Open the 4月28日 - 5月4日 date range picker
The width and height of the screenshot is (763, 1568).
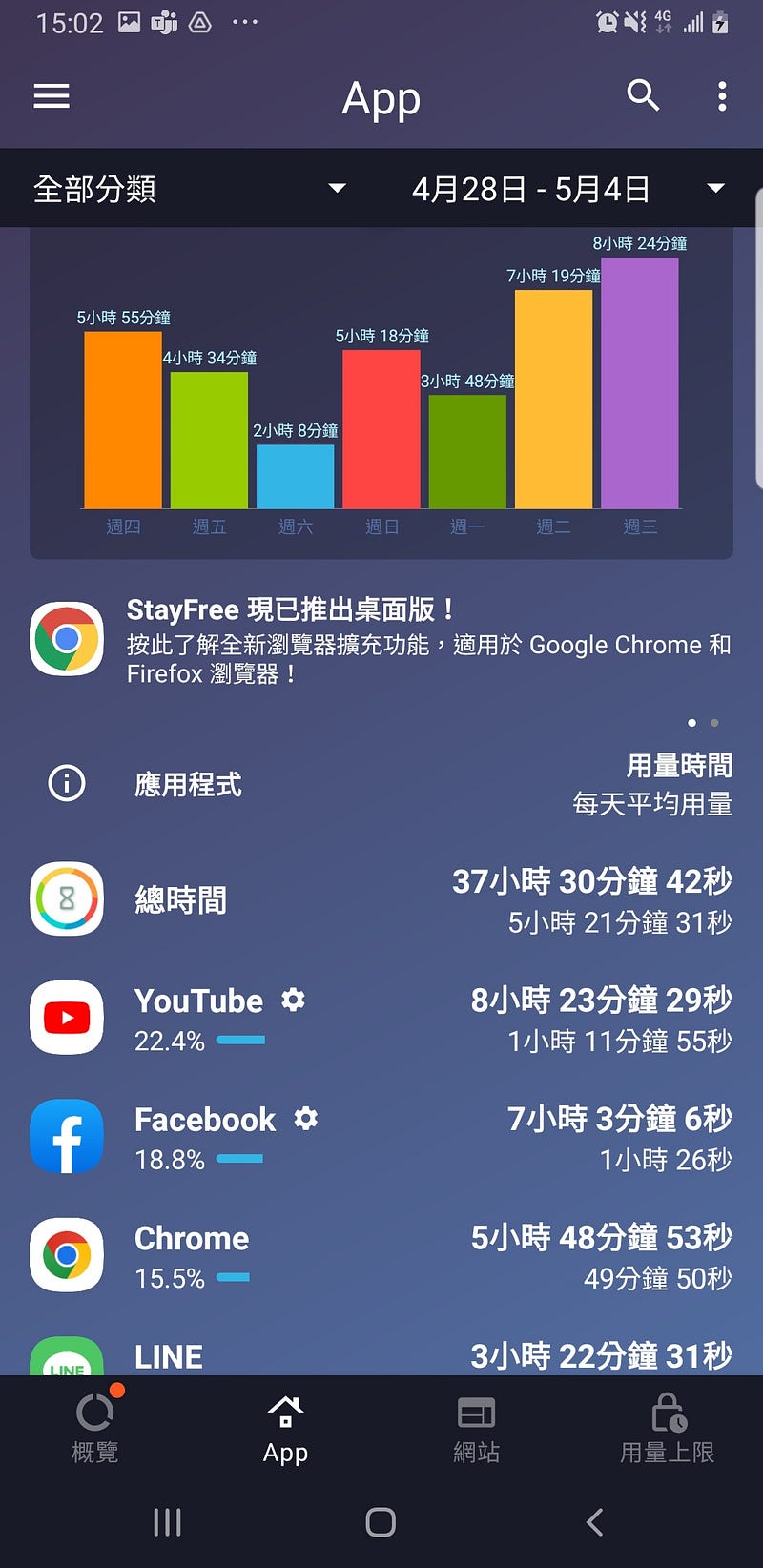[568, 189]
